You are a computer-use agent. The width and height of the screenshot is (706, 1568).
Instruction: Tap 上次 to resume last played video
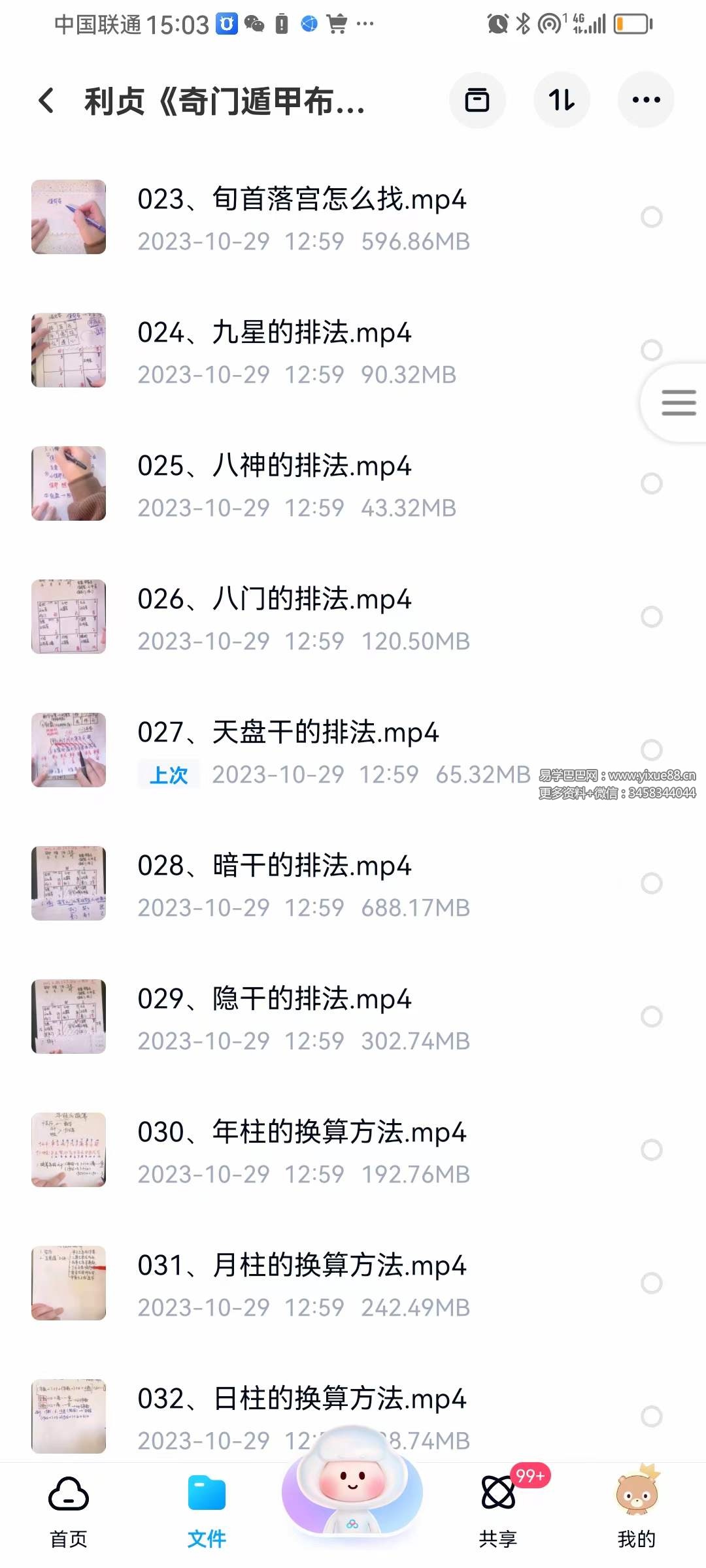click(168, 774)
